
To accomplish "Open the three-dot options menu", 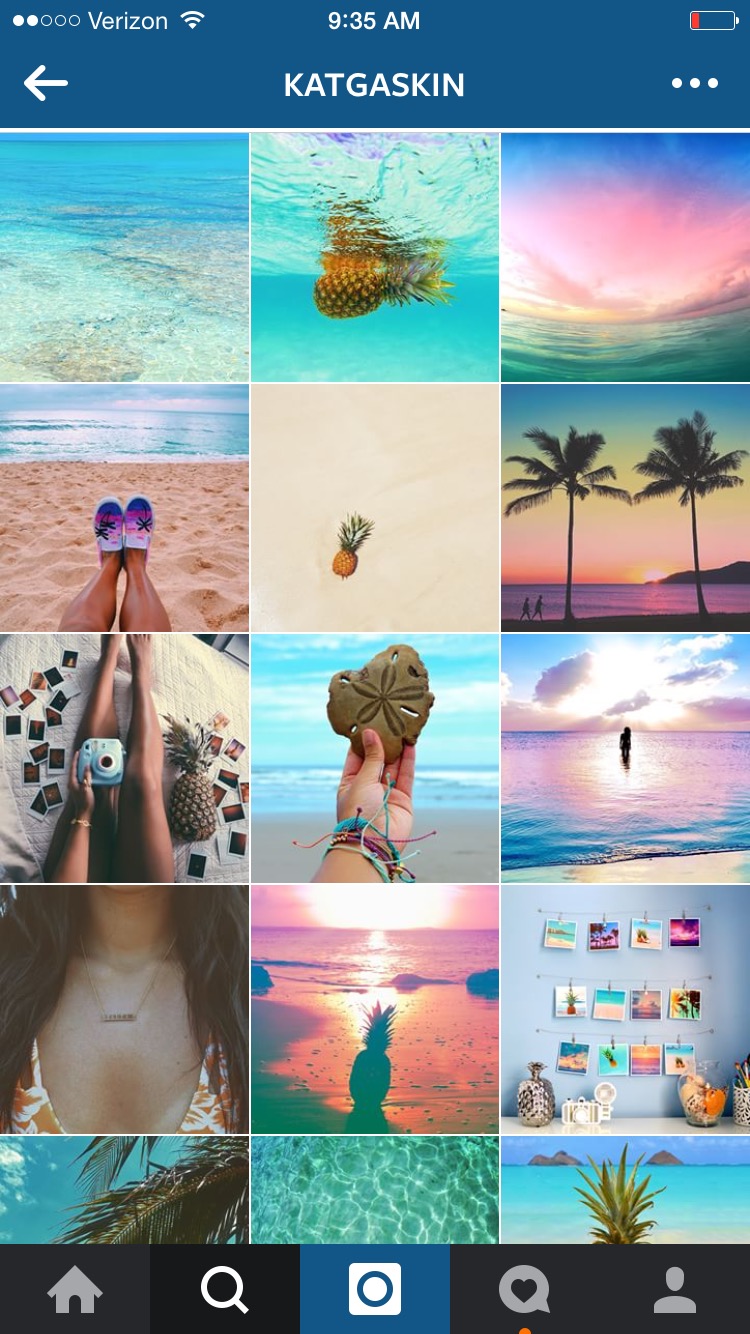I will click(695, 84).
